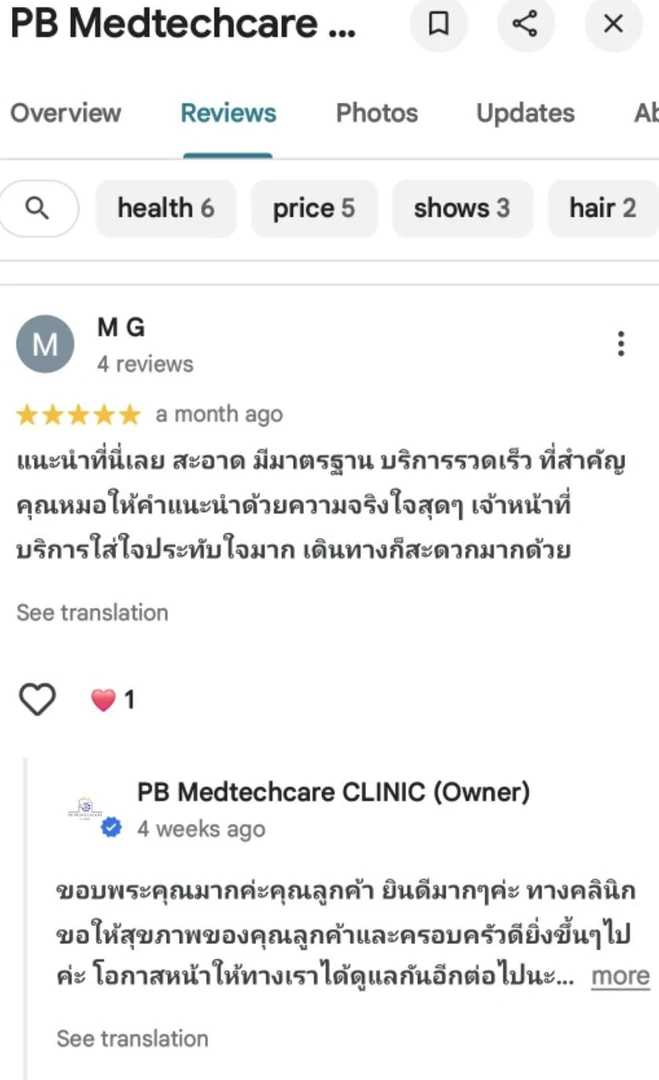This screenshot has height=1080, width=659.
Task: Share this clinic listing
Action: 525,24
